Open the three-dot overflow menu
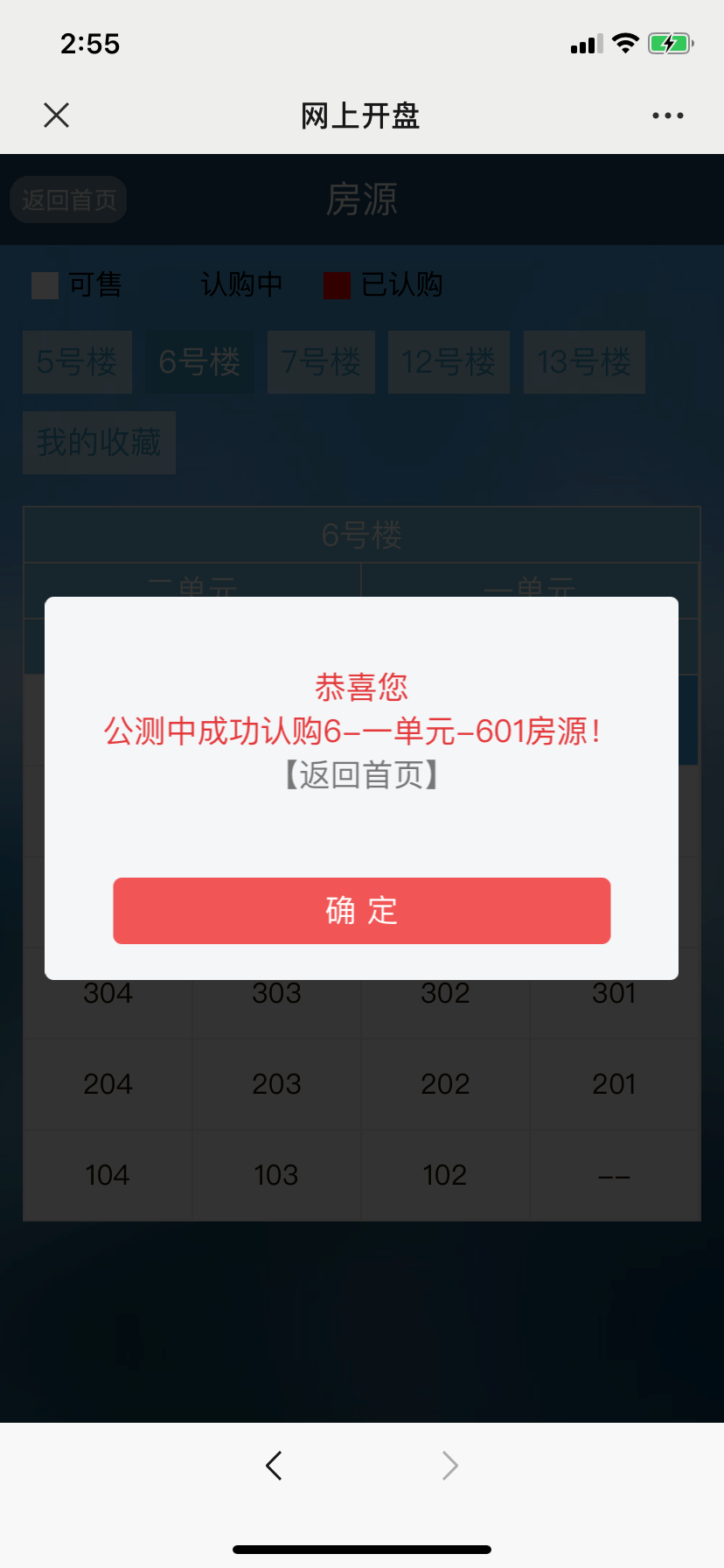 667,115
